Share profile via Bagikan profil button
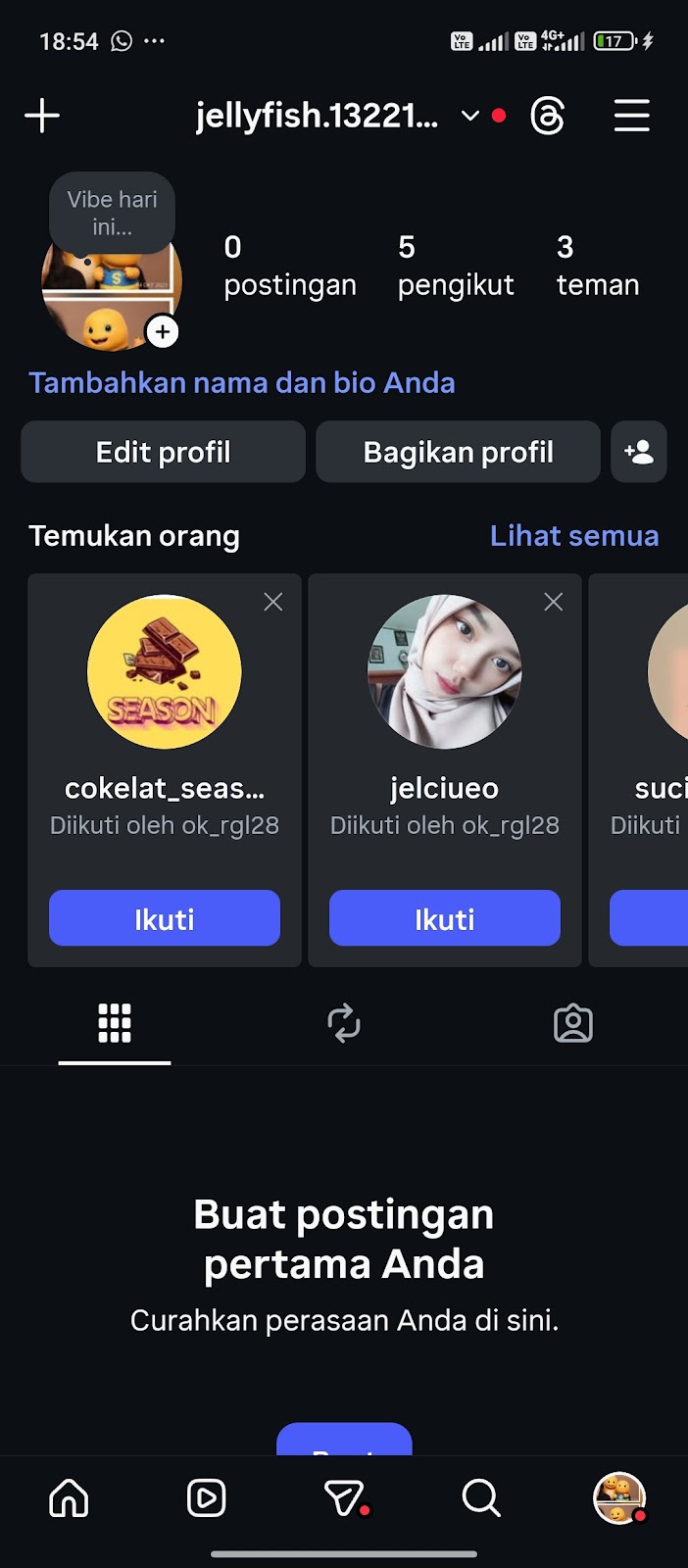Screen dimensions: 688x1568 458,452
